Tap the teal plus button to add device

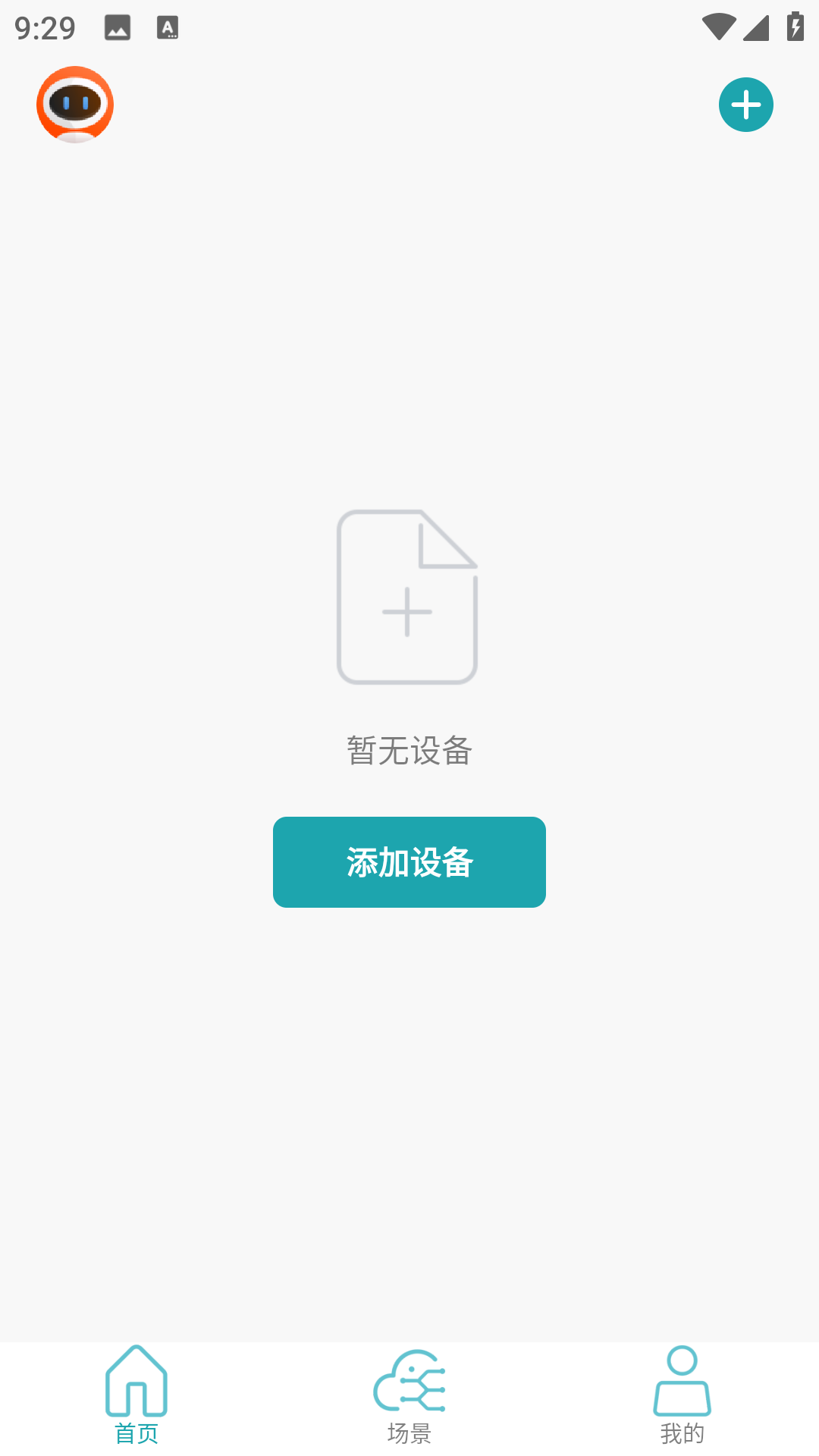click(745, 105)
